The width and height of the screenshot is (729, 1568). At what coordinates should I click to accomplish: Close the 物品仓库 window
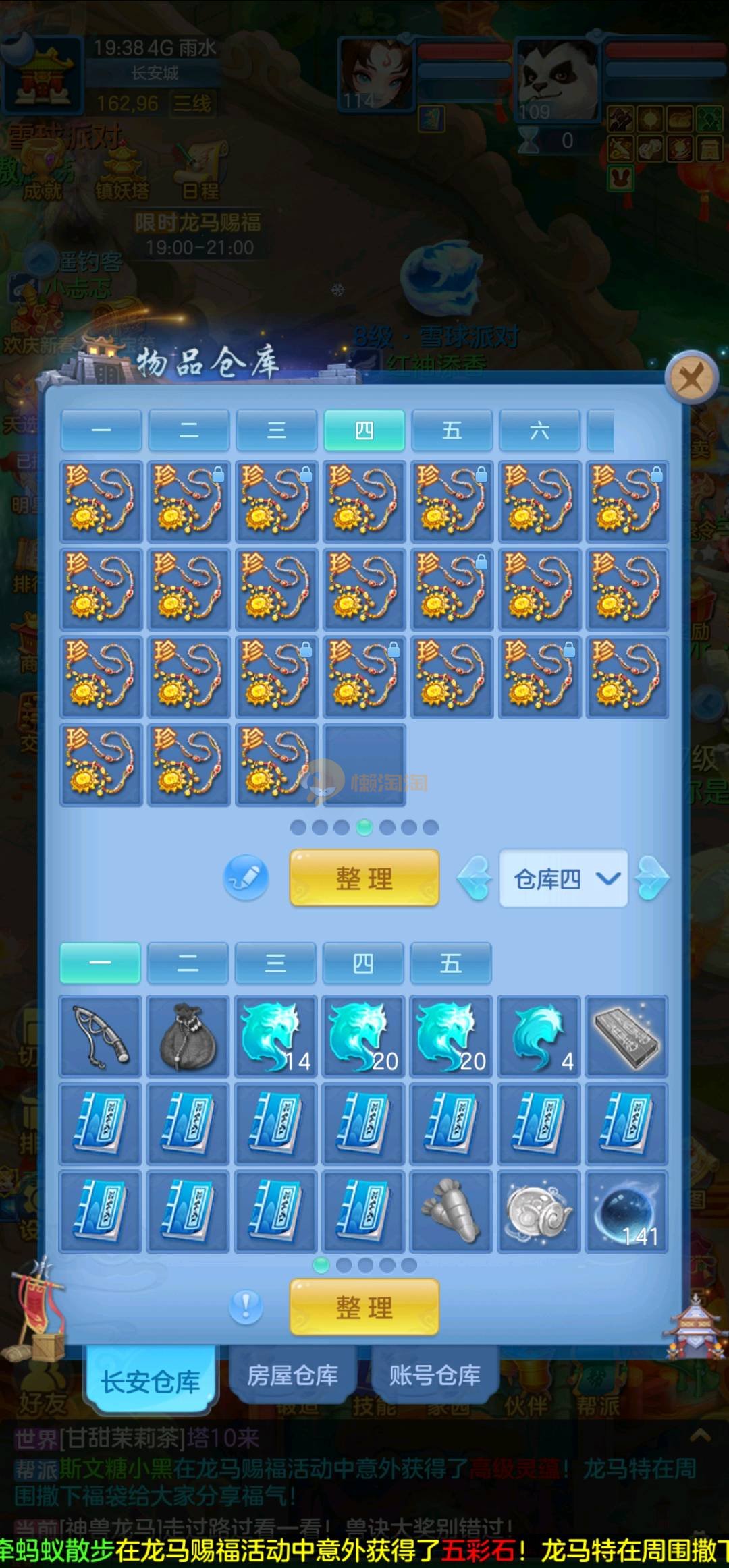[x=690, y=378]
